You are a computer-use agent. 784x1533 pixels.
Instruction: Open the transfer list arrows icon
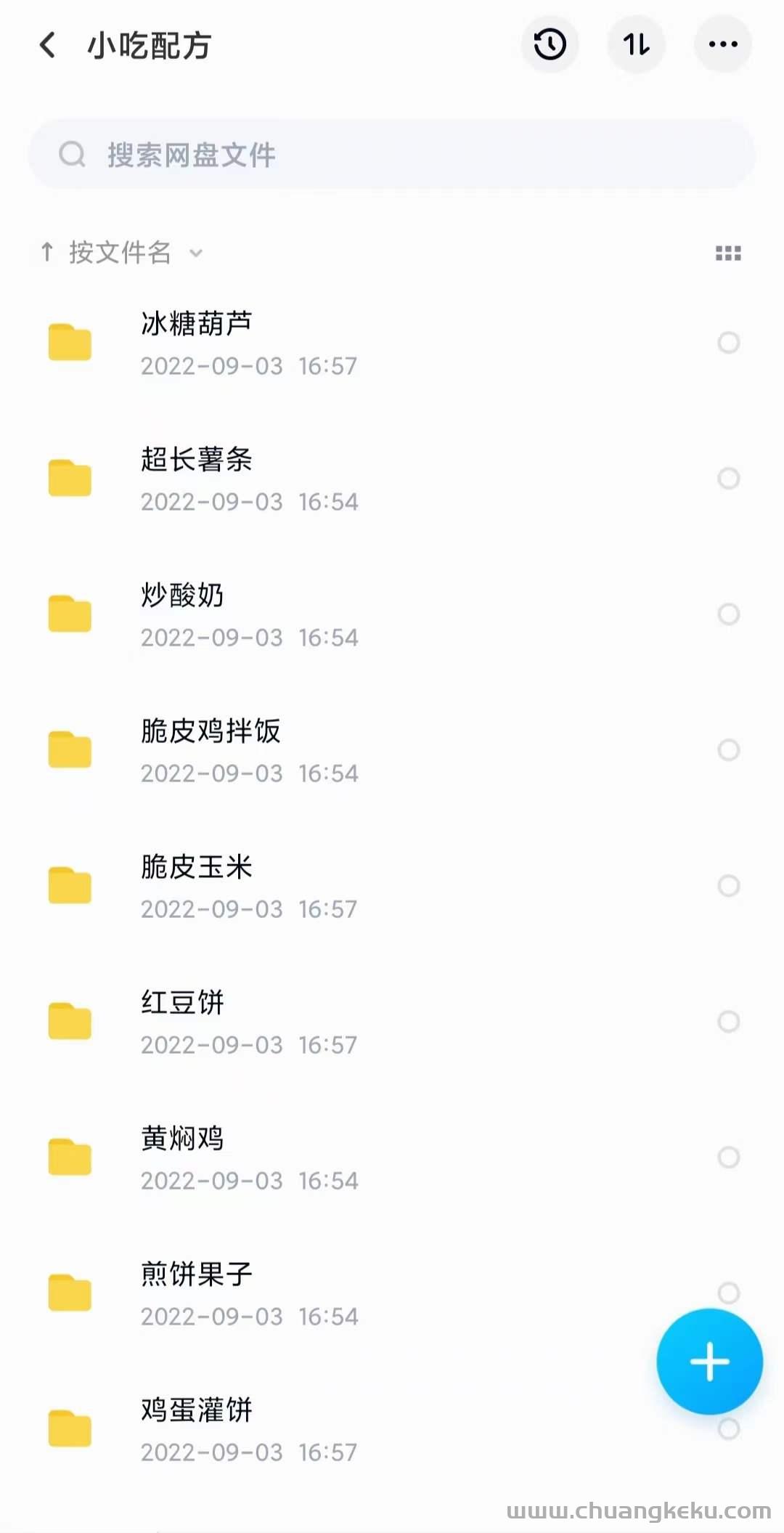pyautogui.click(x=636, y=45)
